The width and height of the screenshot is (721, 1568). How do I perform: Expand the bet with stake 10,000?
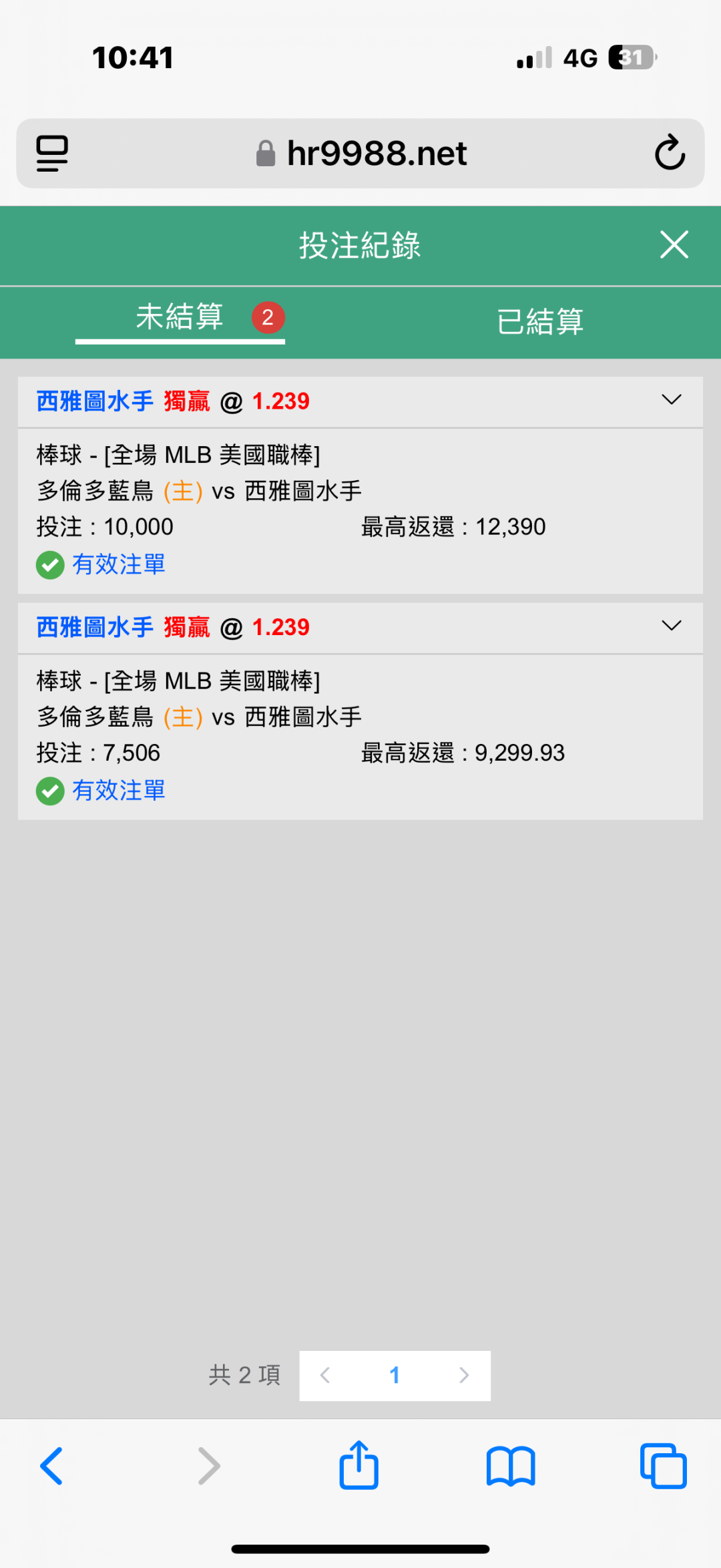click(671, 400)
